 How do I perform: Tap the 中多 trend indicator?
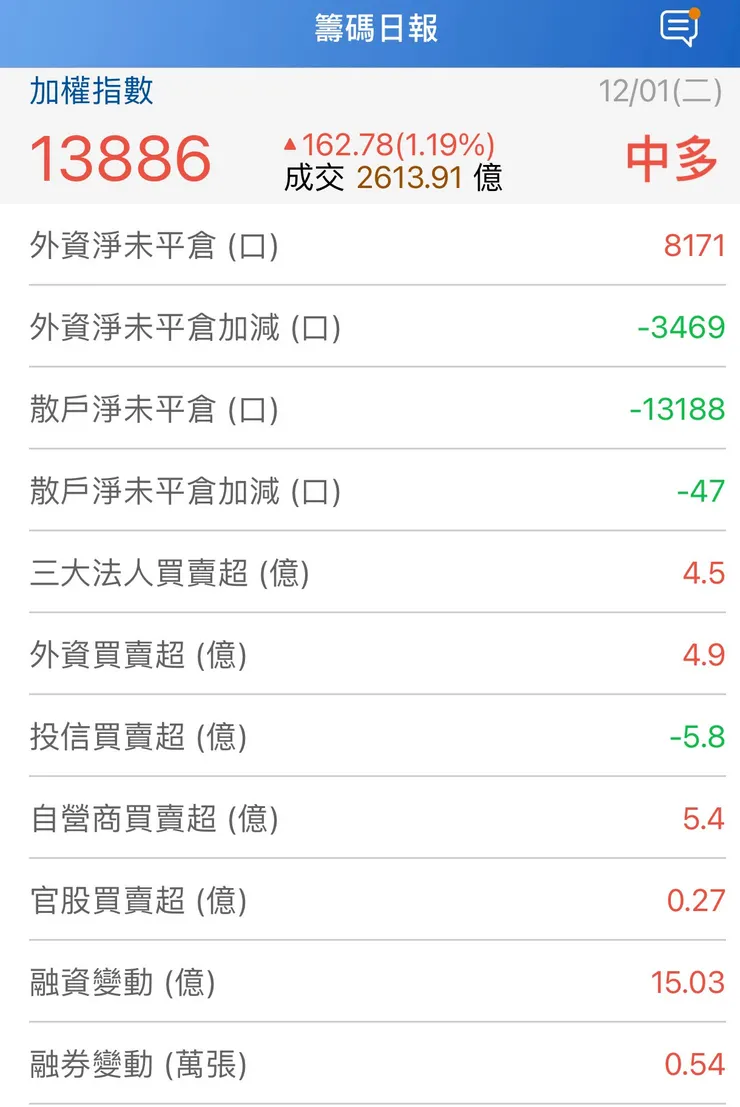click(x=672, y=158)
